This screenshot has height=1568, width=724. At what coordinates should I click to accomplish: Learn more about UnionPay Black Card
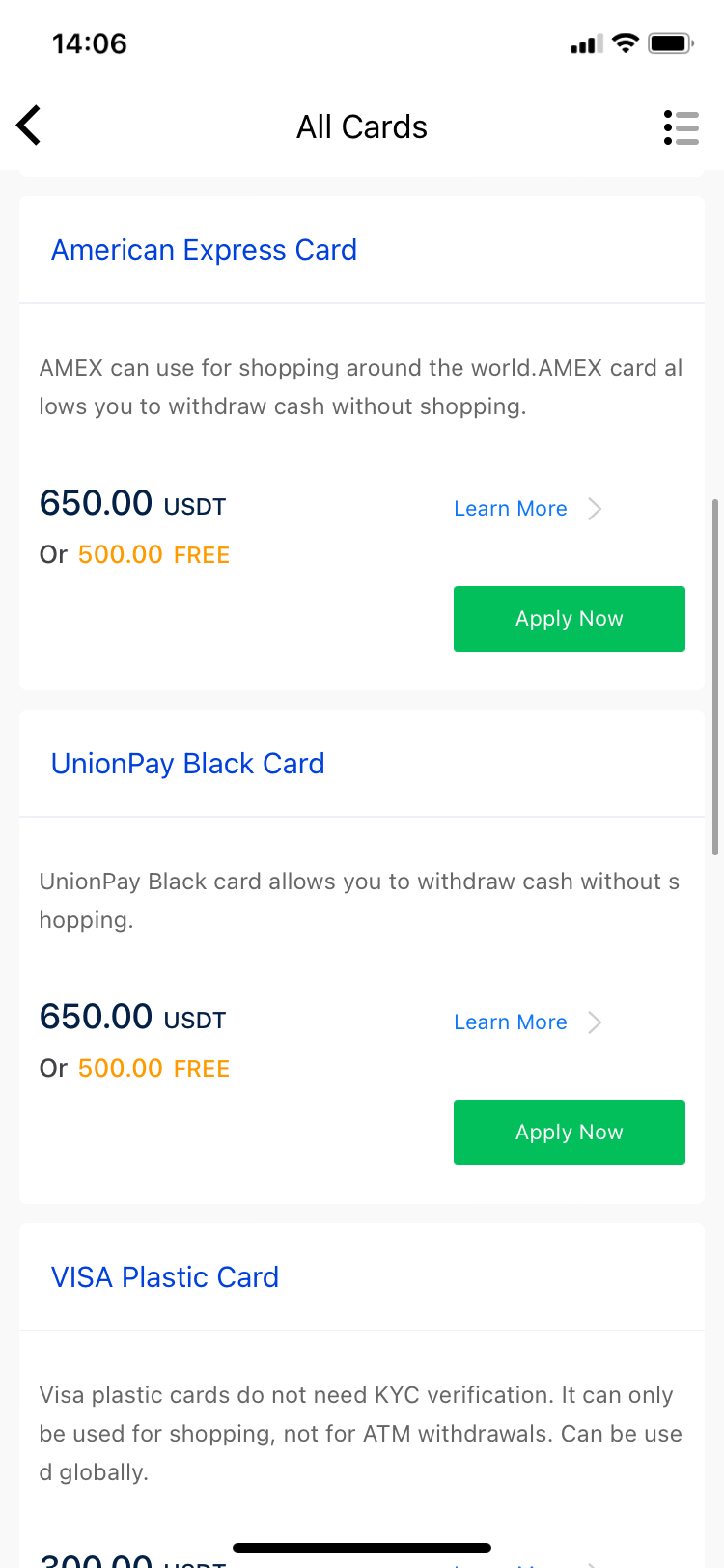(527, 1022)
